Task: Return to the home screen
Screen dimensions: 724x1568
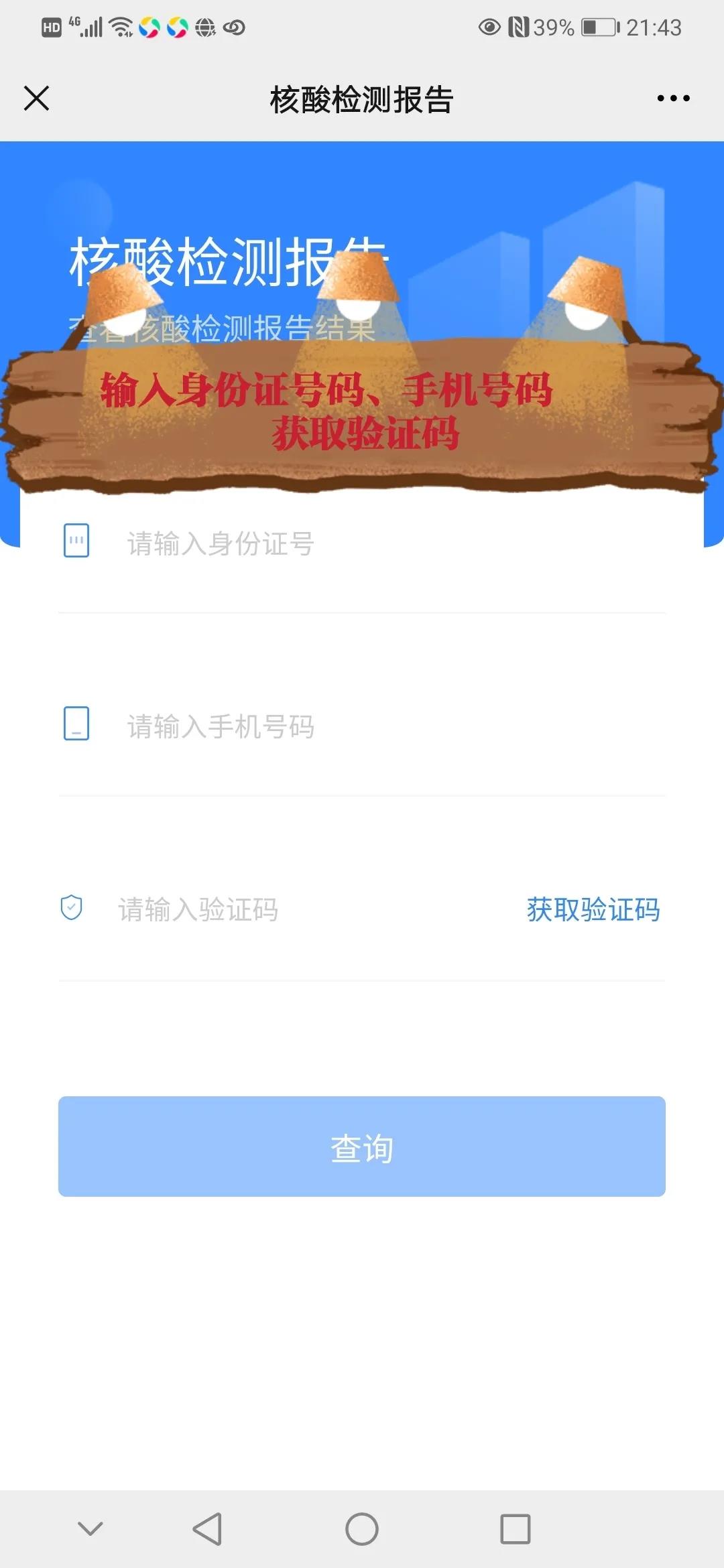Action: (x=362, y=1529)
